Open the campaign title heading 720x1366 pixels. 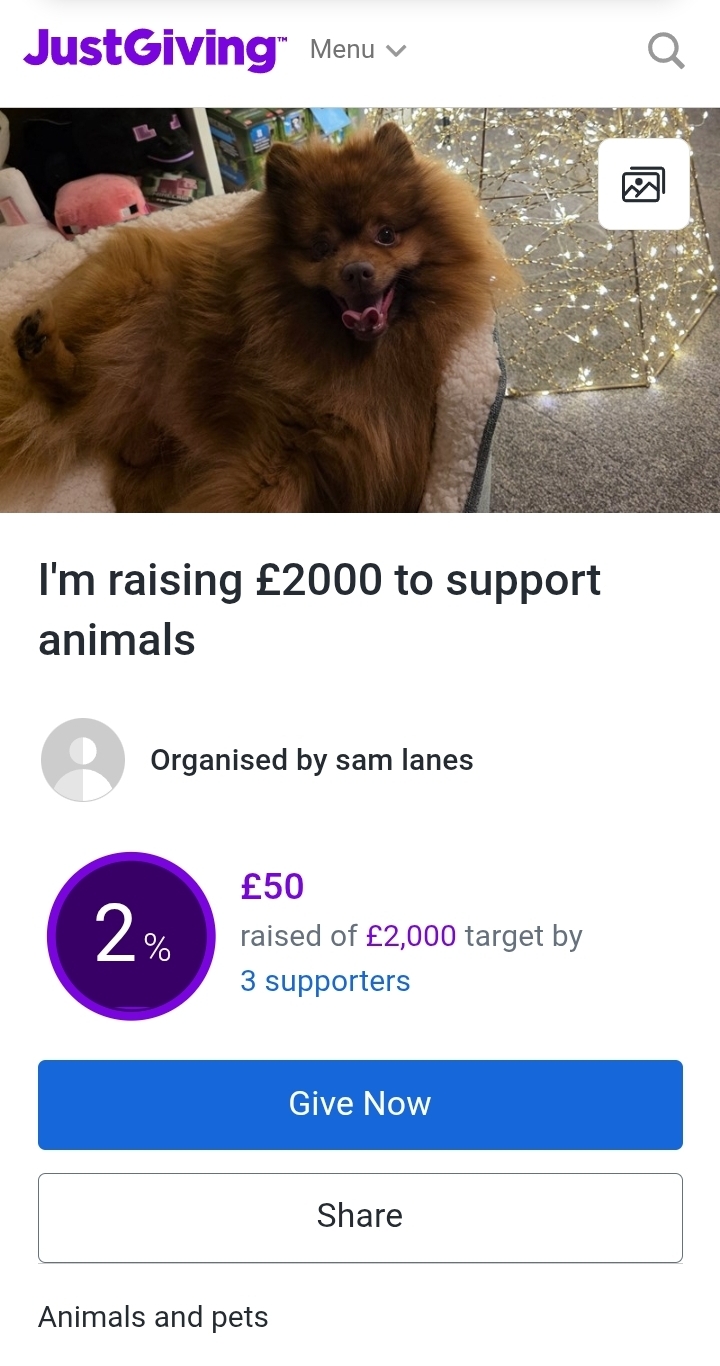(320, 610)
